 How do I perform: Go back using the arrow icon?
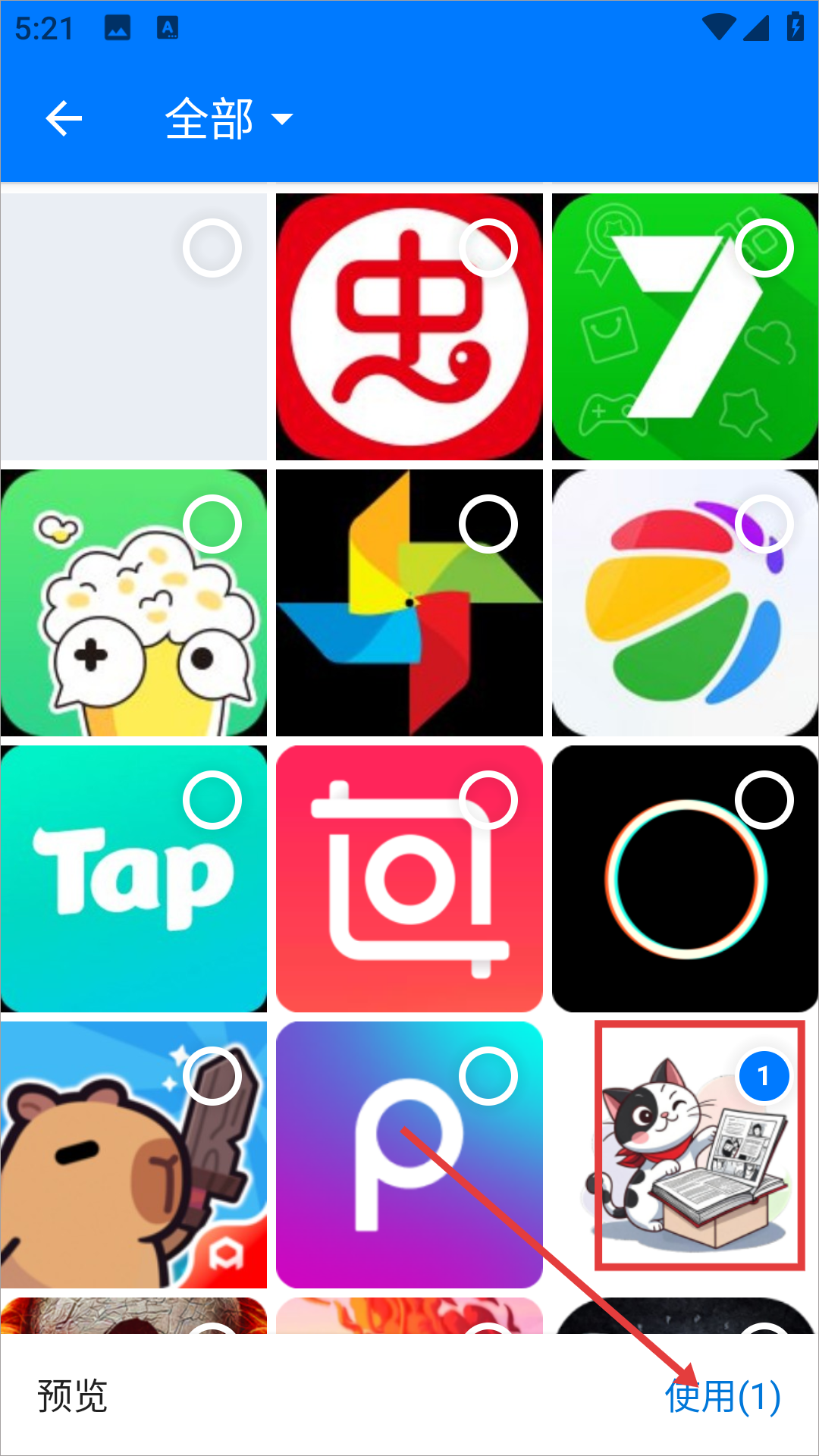[64, 119]
